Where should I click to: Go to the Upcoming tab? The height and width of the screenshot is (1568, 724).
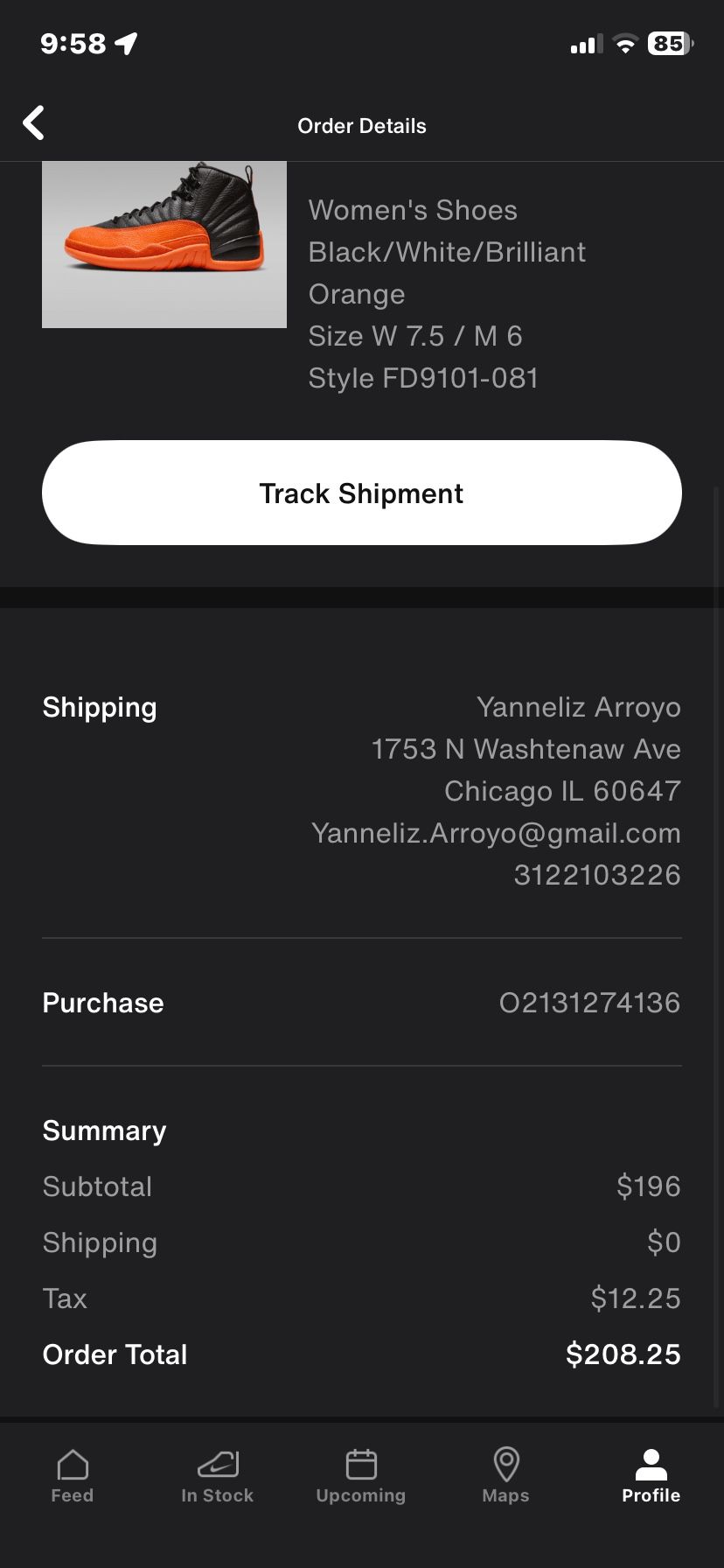pos(361,1476)
